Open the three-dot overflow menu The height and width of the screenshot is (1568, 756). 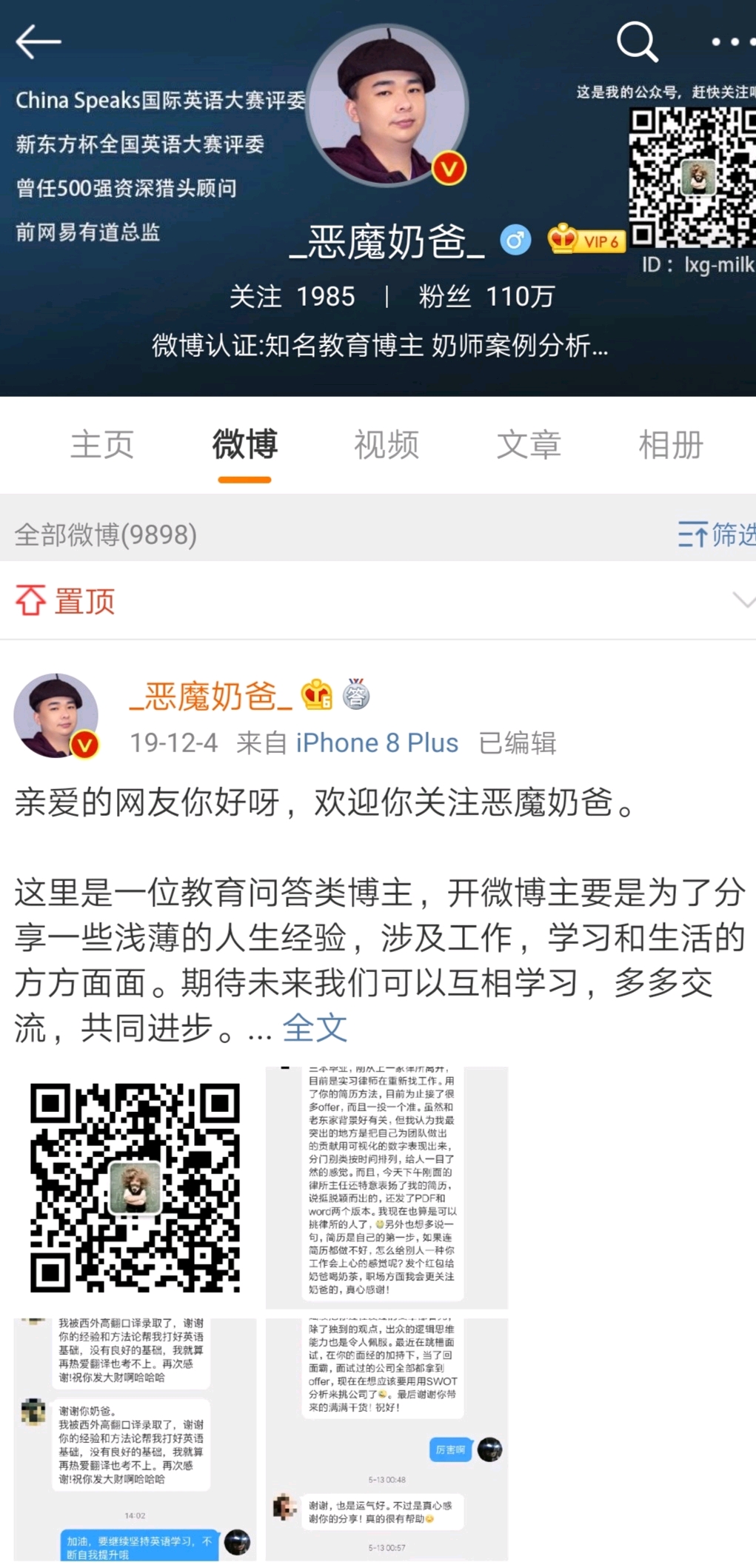pos(732,42)
